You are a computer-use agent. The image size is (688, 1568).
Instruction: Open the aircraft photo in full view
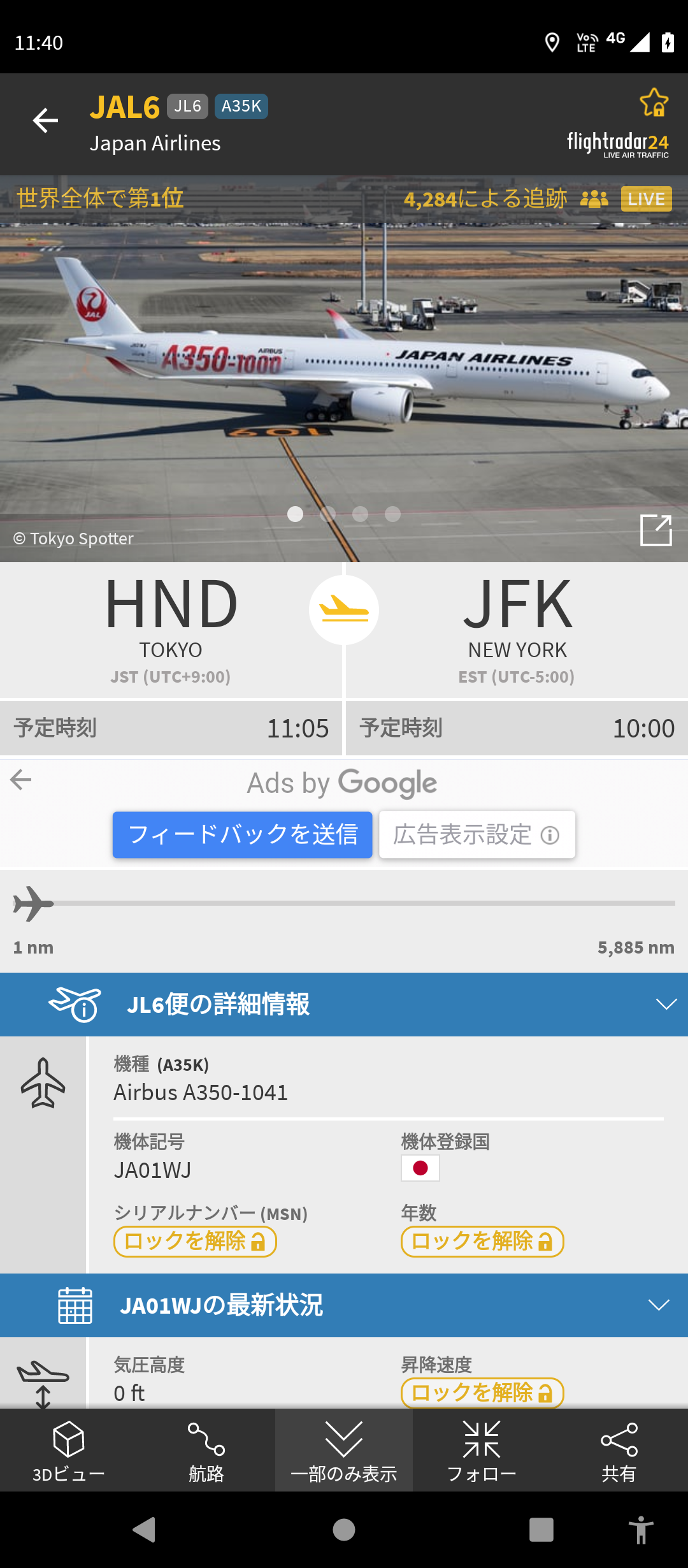(656, 530)
